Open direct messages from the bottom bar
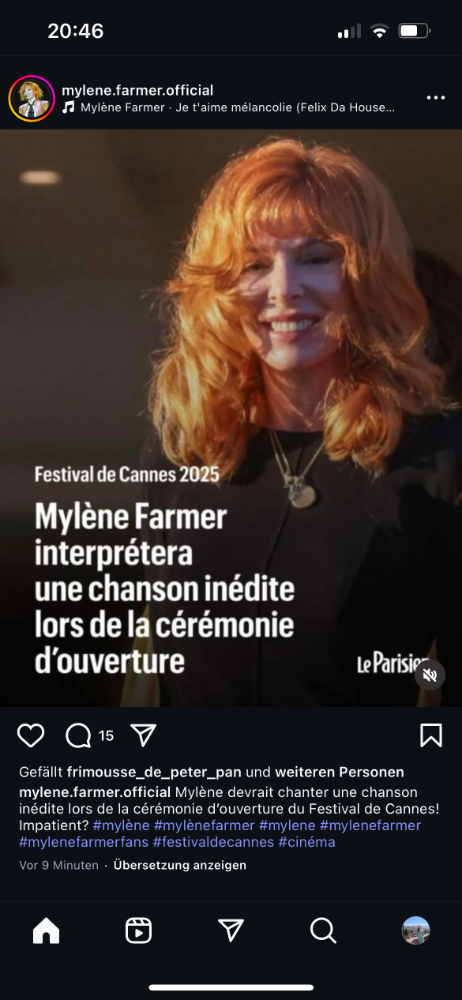 pyautogui.click(x=231, y=931)
